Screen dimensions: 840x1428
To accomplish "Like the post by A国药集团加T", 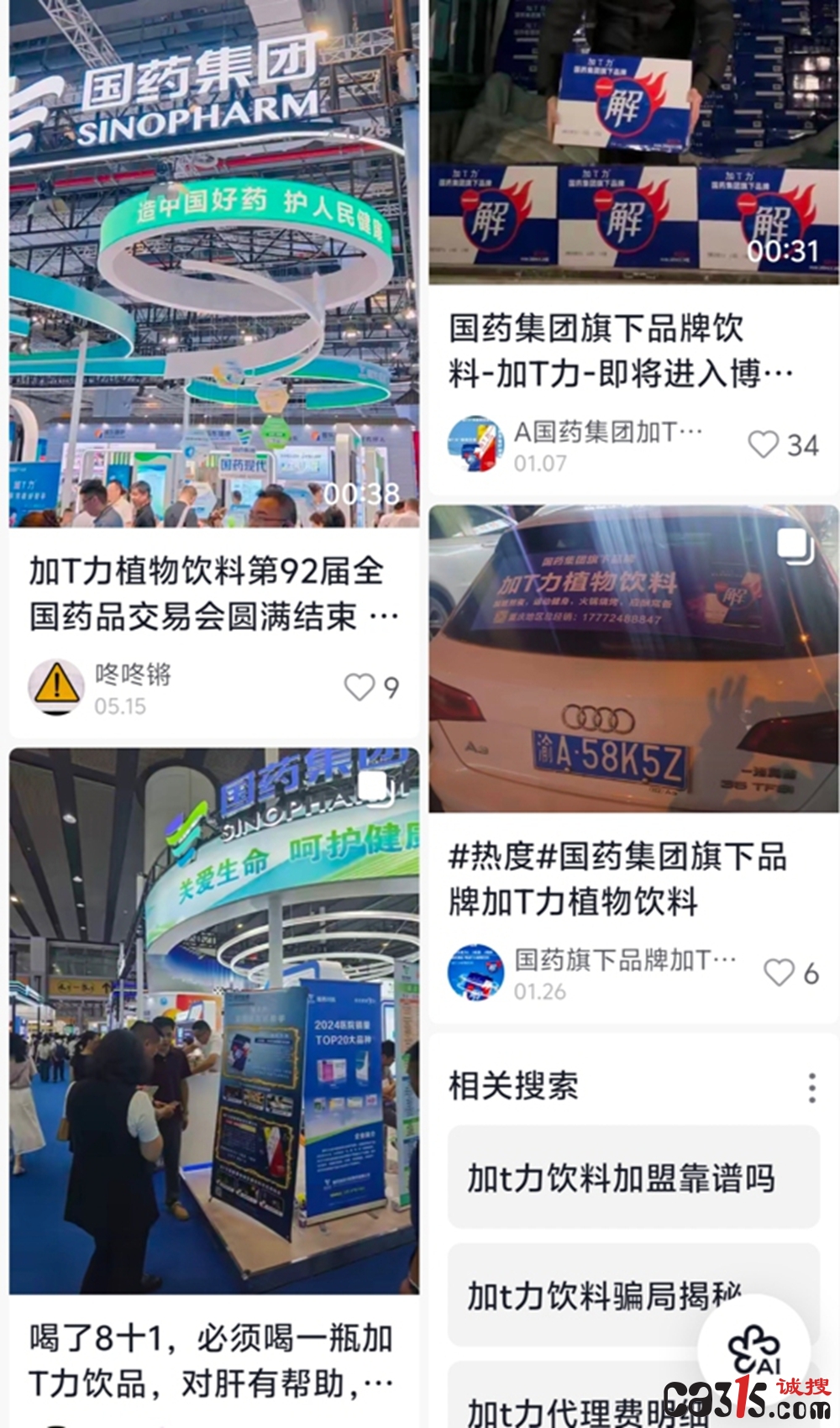I will click(783, 444).
